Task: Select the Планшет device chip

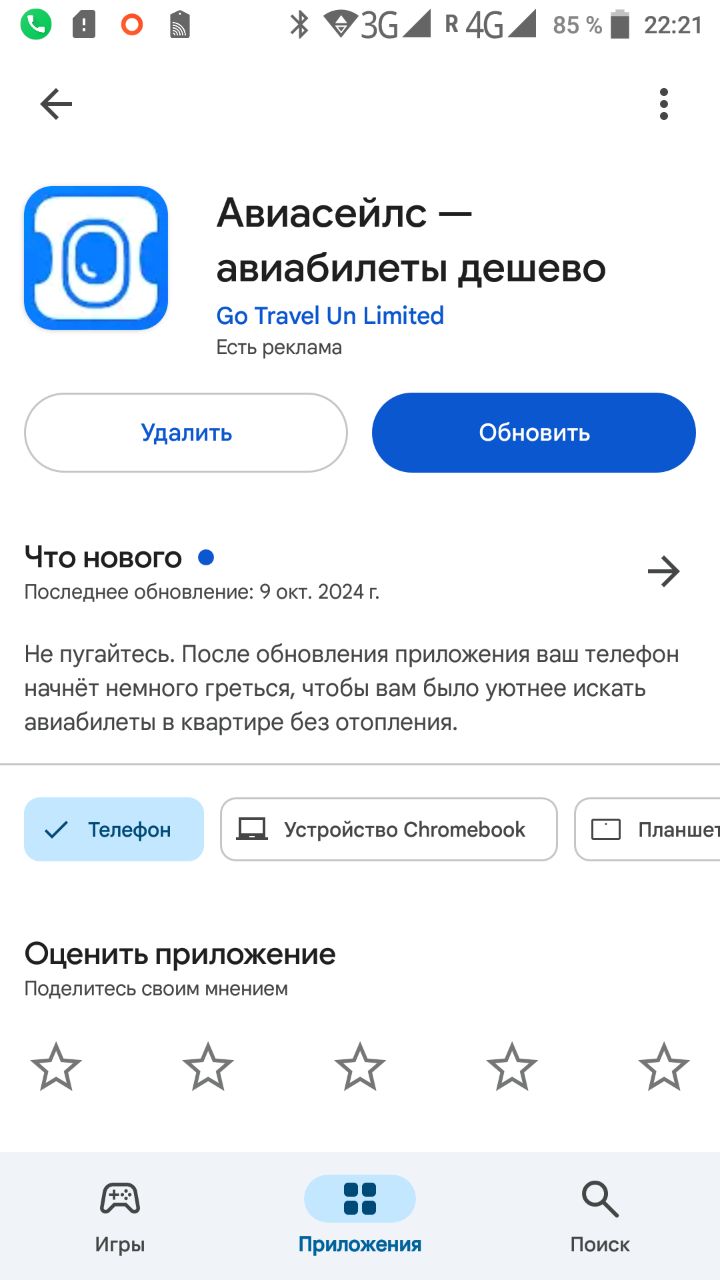Action: [x=650, y=829]
